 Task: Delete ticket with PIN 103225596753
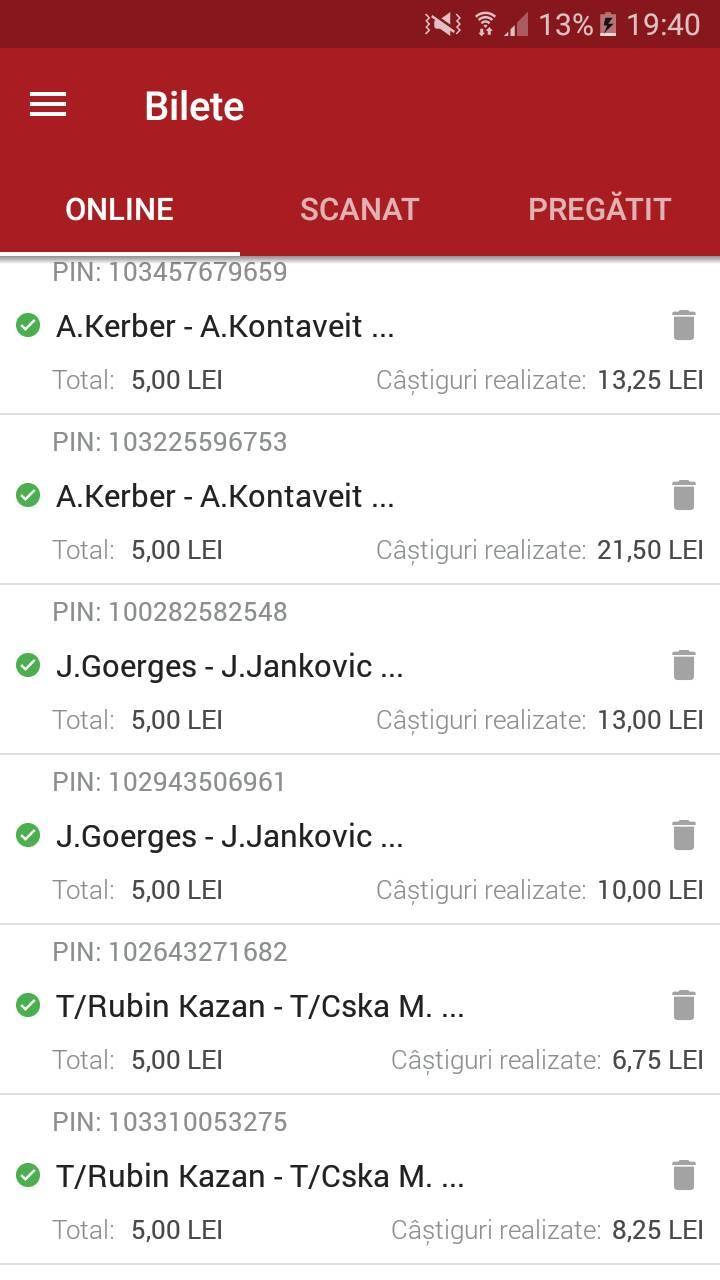pyautogui.click(x=683, y=495)
